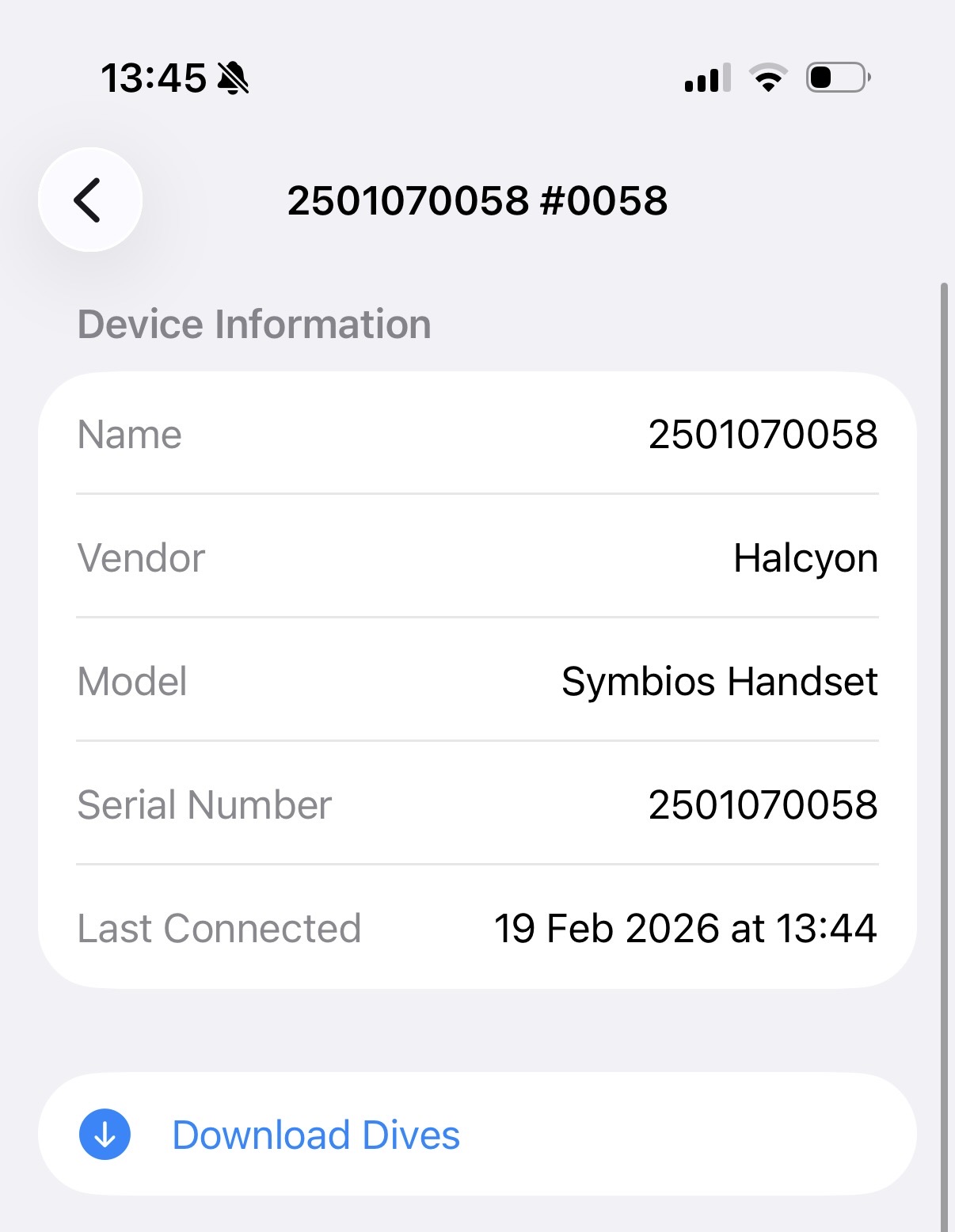Tap the circular back button background
The width and height of the screenshot is (955, 1232).
coord(89,200)
